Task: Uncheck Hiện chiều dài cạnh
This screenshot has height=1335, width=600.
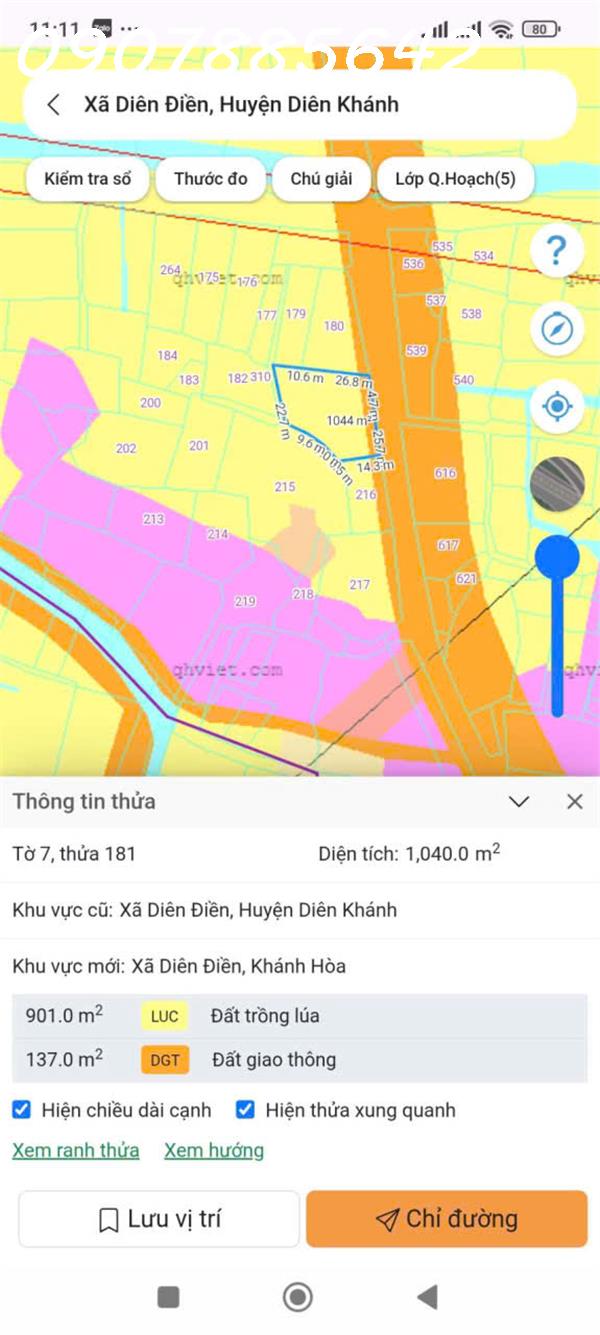Action: pos(22,1109)
